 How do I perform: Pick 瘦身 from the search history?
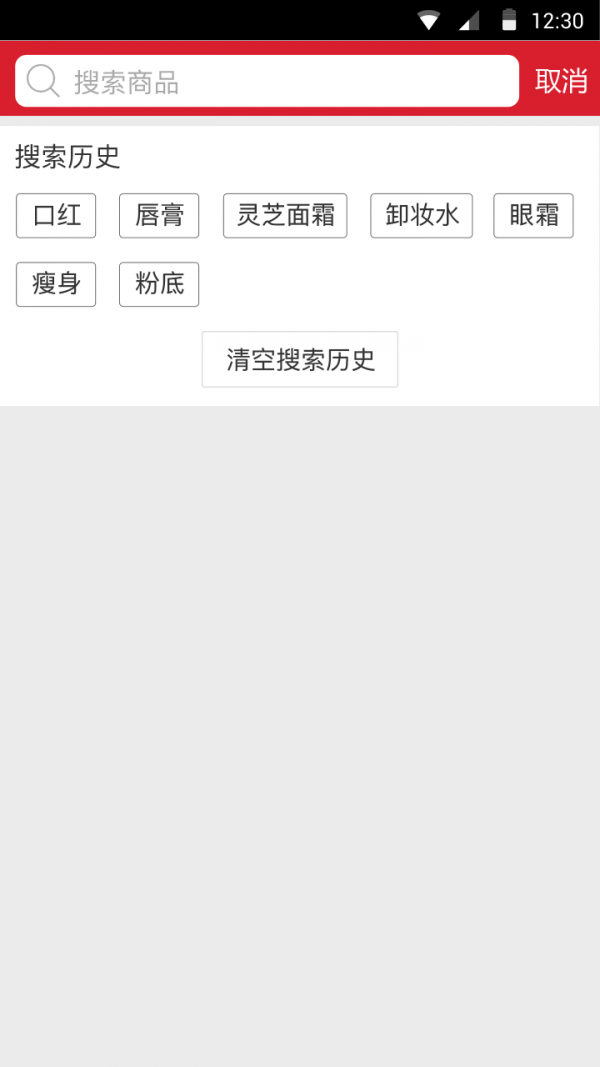[x=56, y=284]
